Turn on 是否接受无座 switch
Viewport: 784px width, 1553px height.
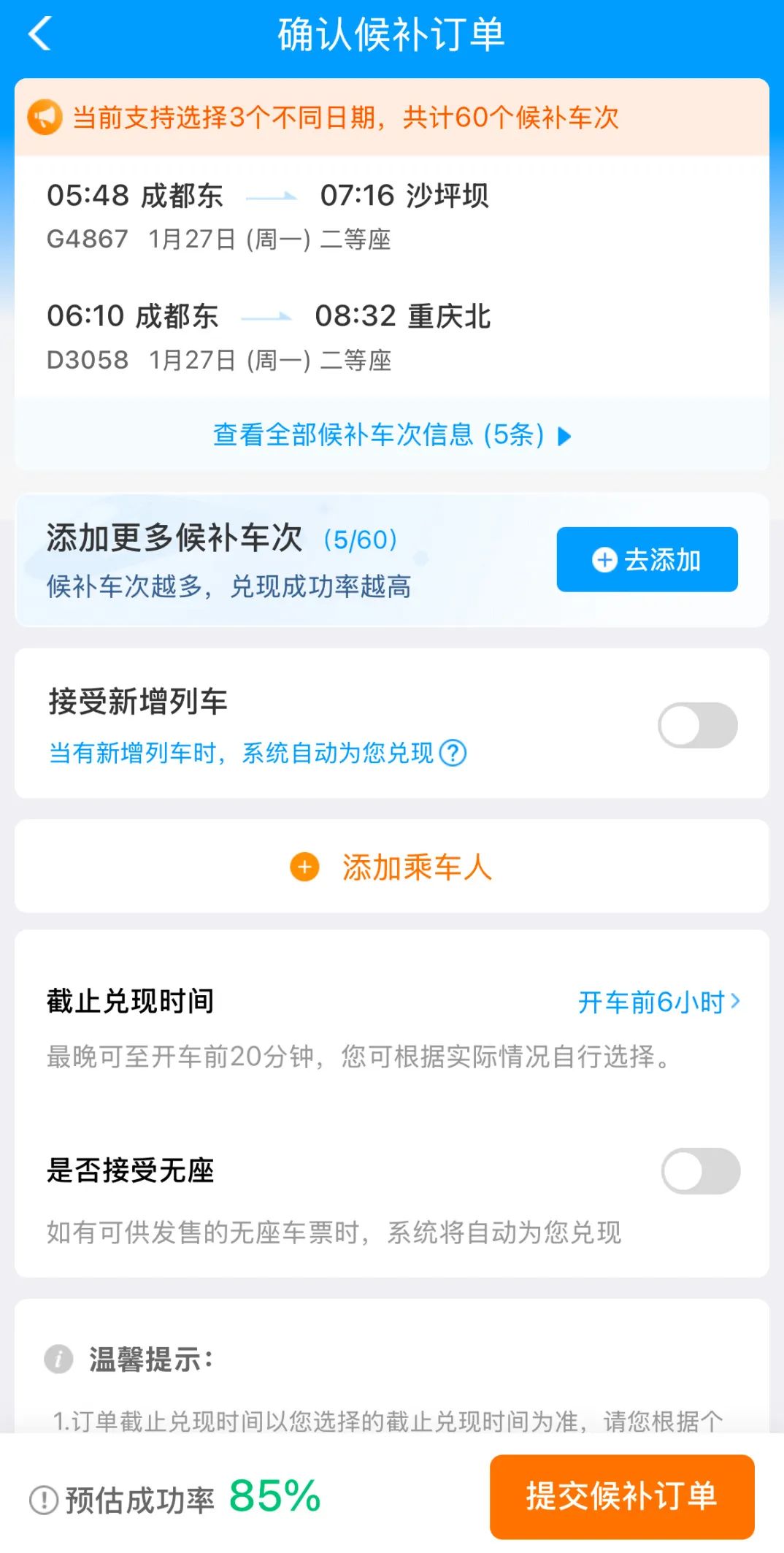700,1170
